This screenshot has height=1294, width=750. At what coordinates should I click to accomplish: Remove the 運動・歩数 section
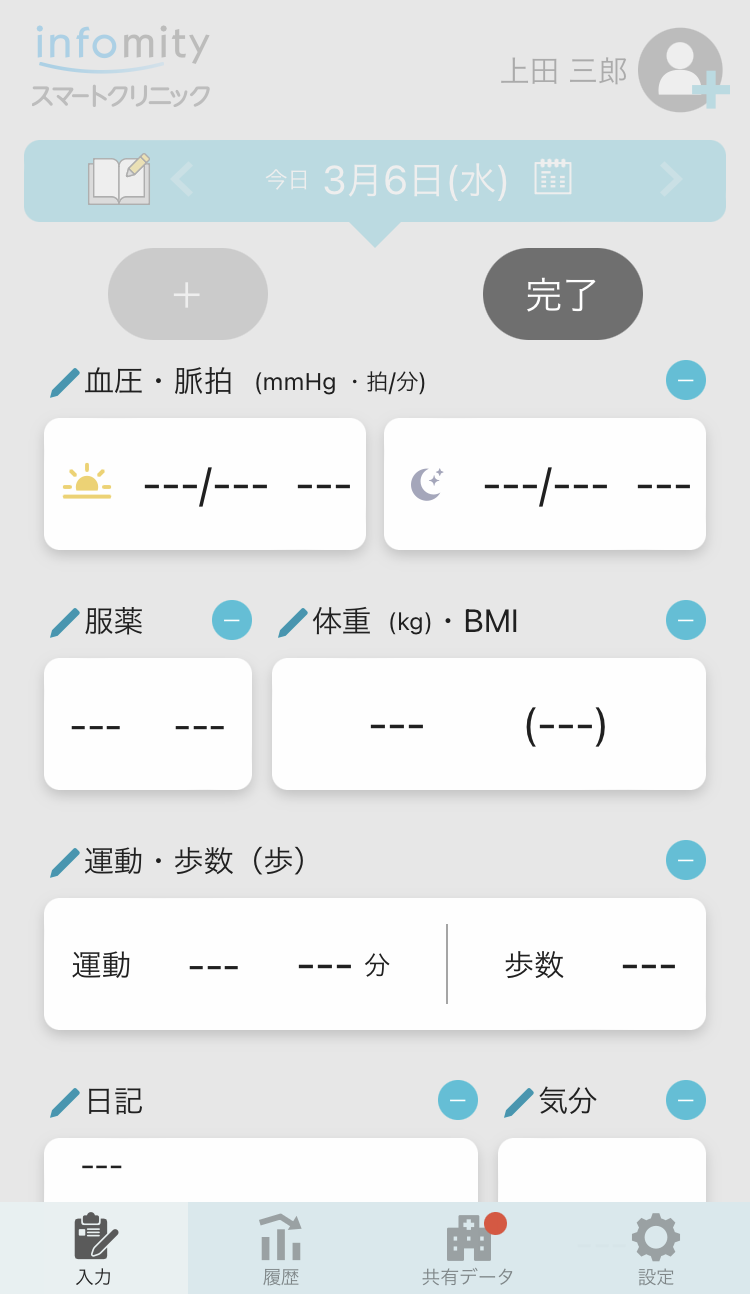click(x=686, y=860)
